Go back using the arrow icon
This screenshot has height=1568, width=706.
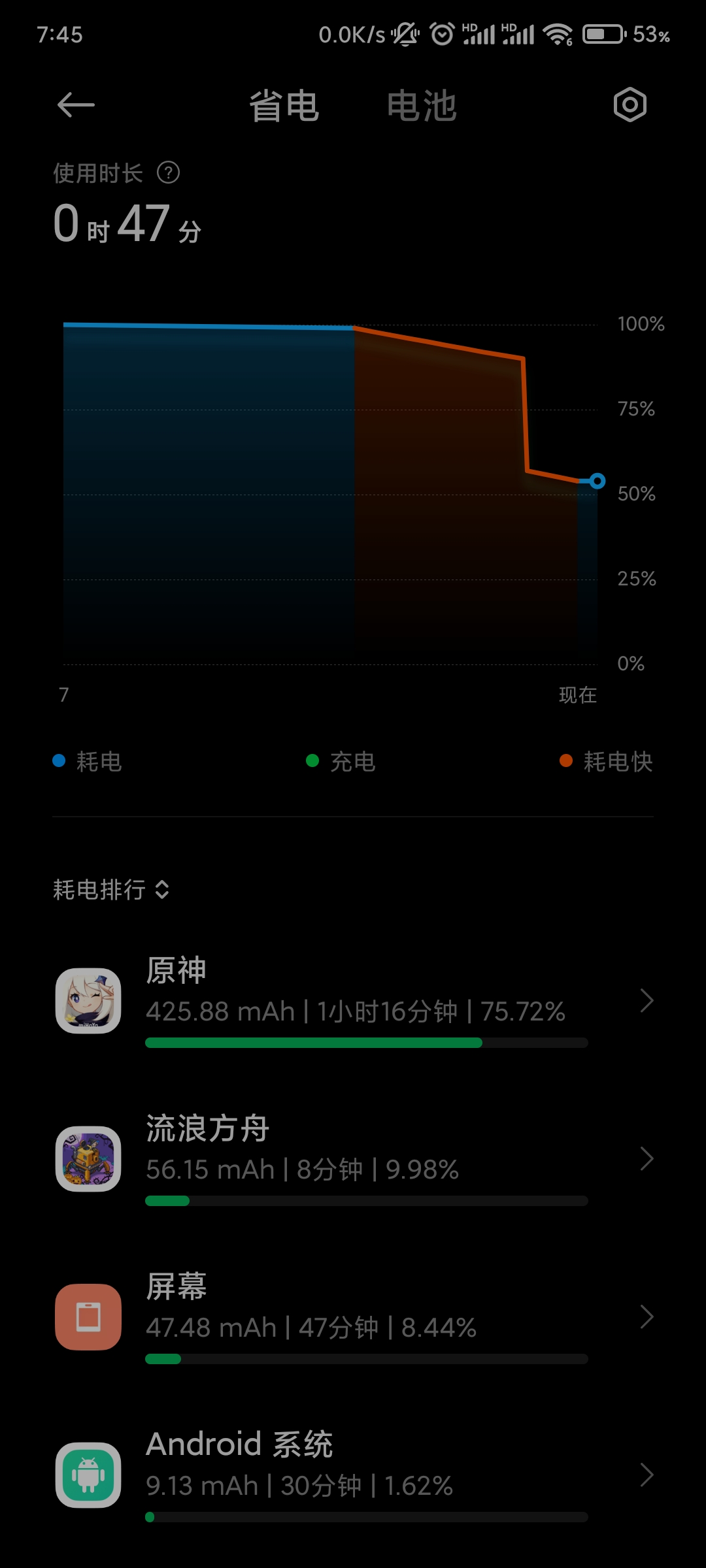[x=76, y=105]
